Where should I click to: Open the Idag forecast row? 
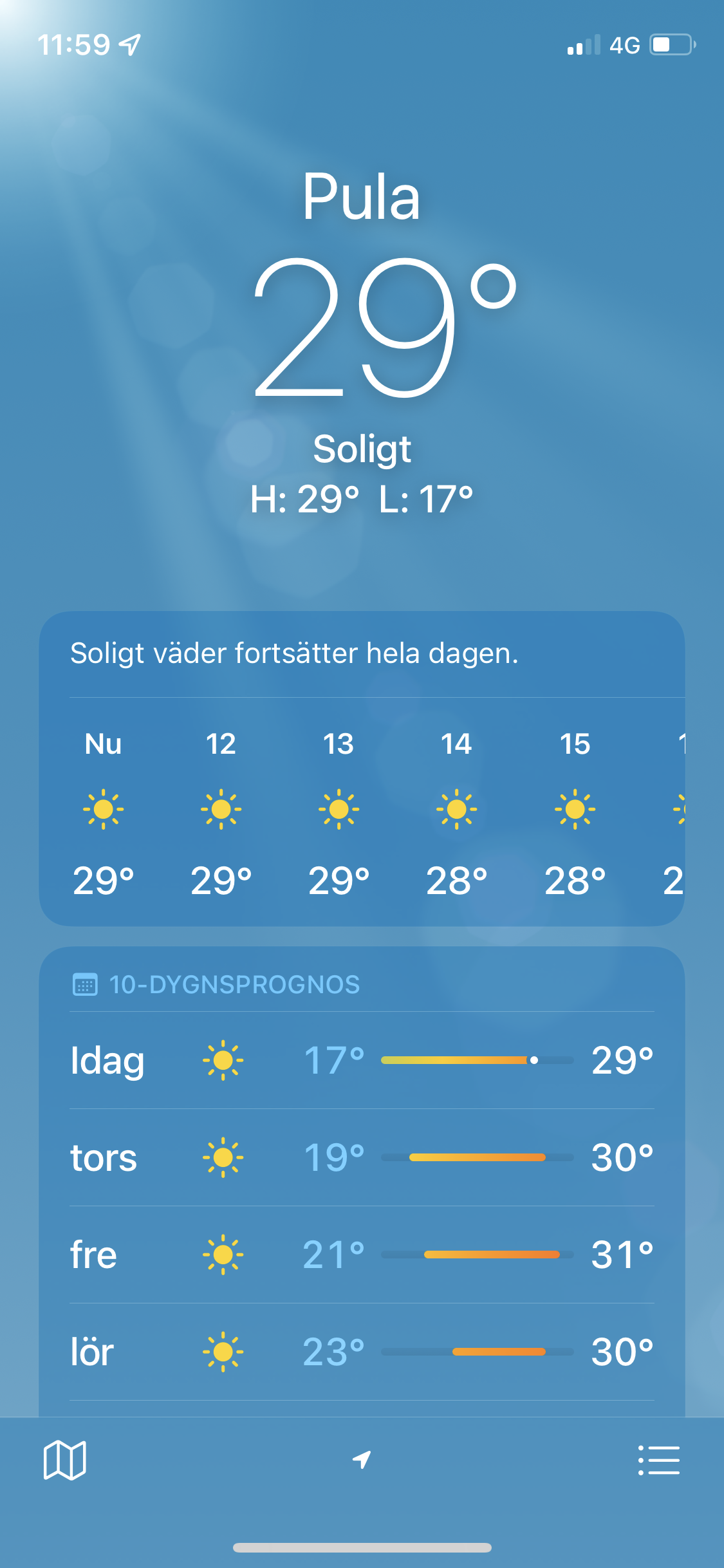pyautogui.click(x=362, y=1060)
